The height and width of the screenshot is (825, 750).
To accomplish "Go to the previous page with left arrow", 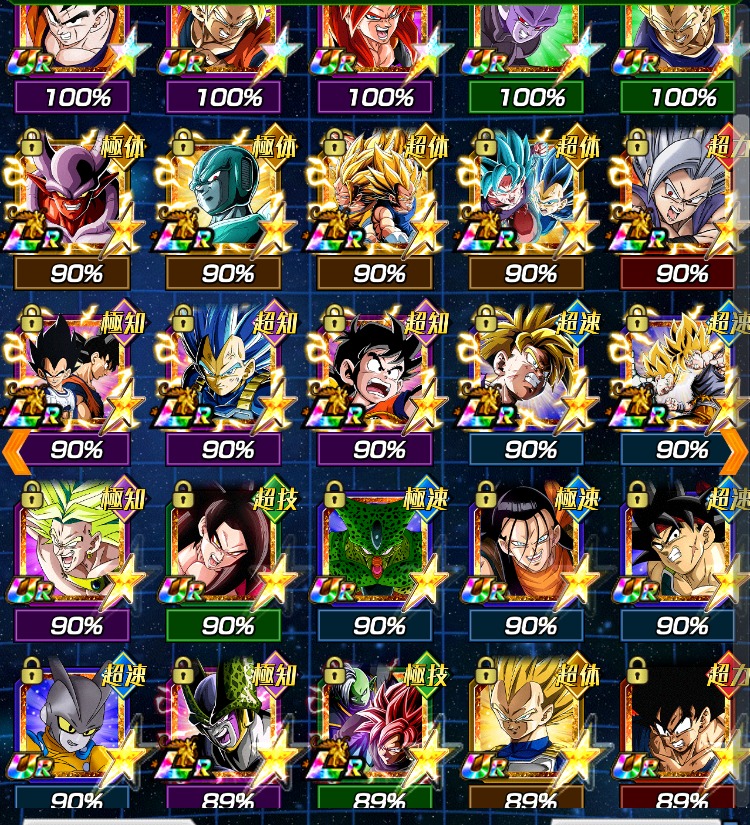I will (13, 451).
